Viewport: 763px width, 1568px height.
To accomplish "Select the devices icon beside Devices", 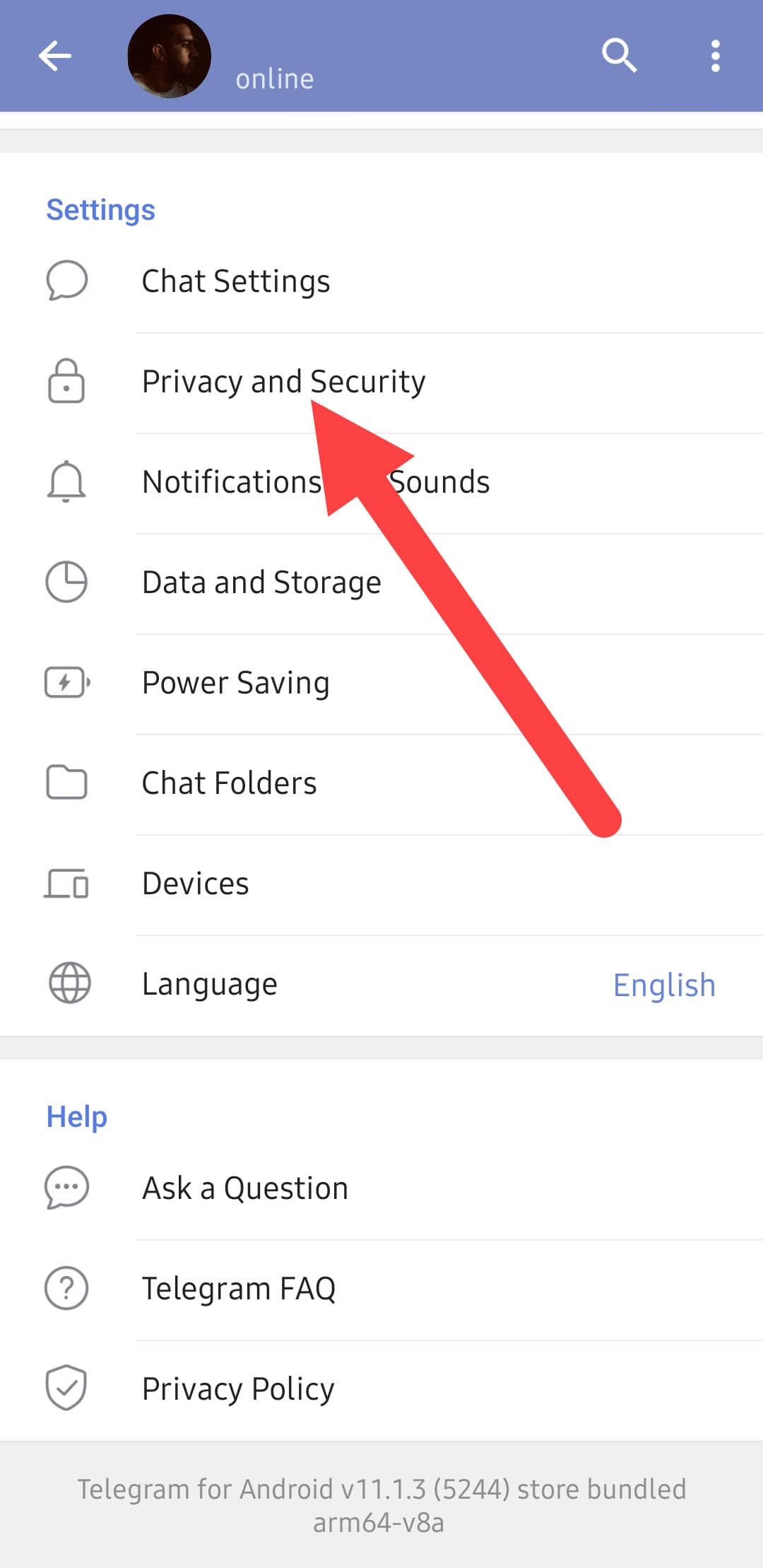I will click(66, 883).
